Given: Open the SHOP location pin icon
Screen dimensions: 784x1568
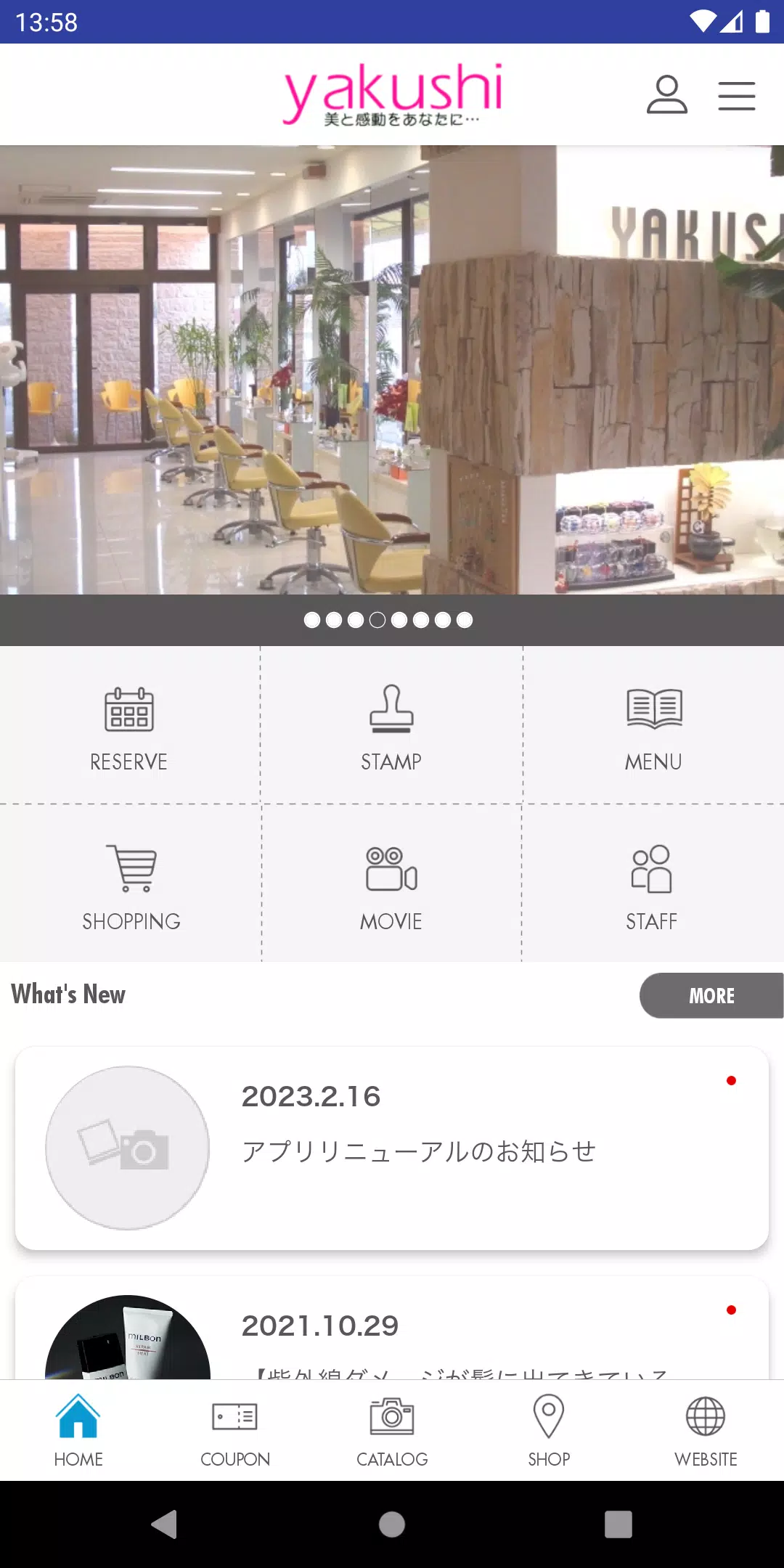Looking at the screenshot, I should (x=548, y=1416).
